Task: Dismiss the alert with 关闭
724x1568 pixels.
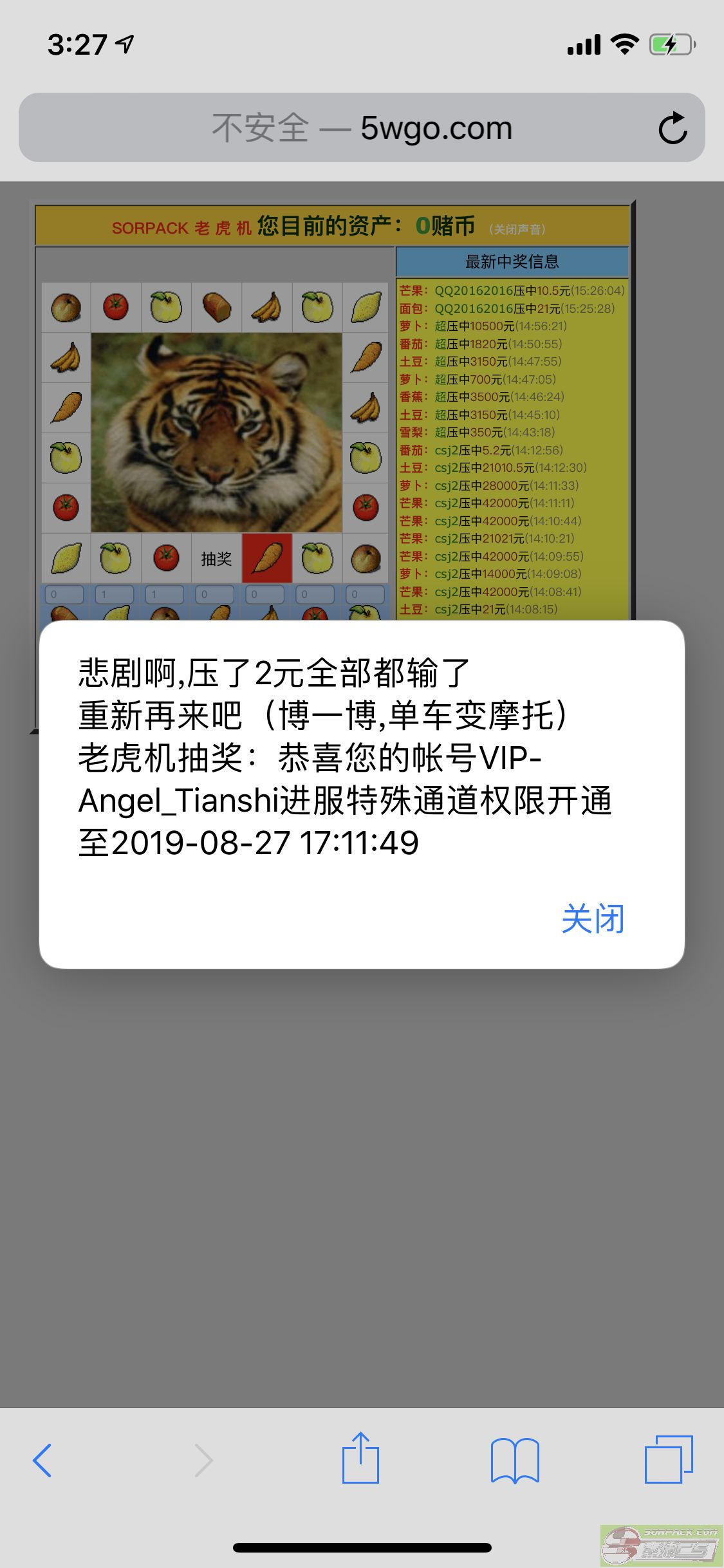Action: [x=593, y=919]
